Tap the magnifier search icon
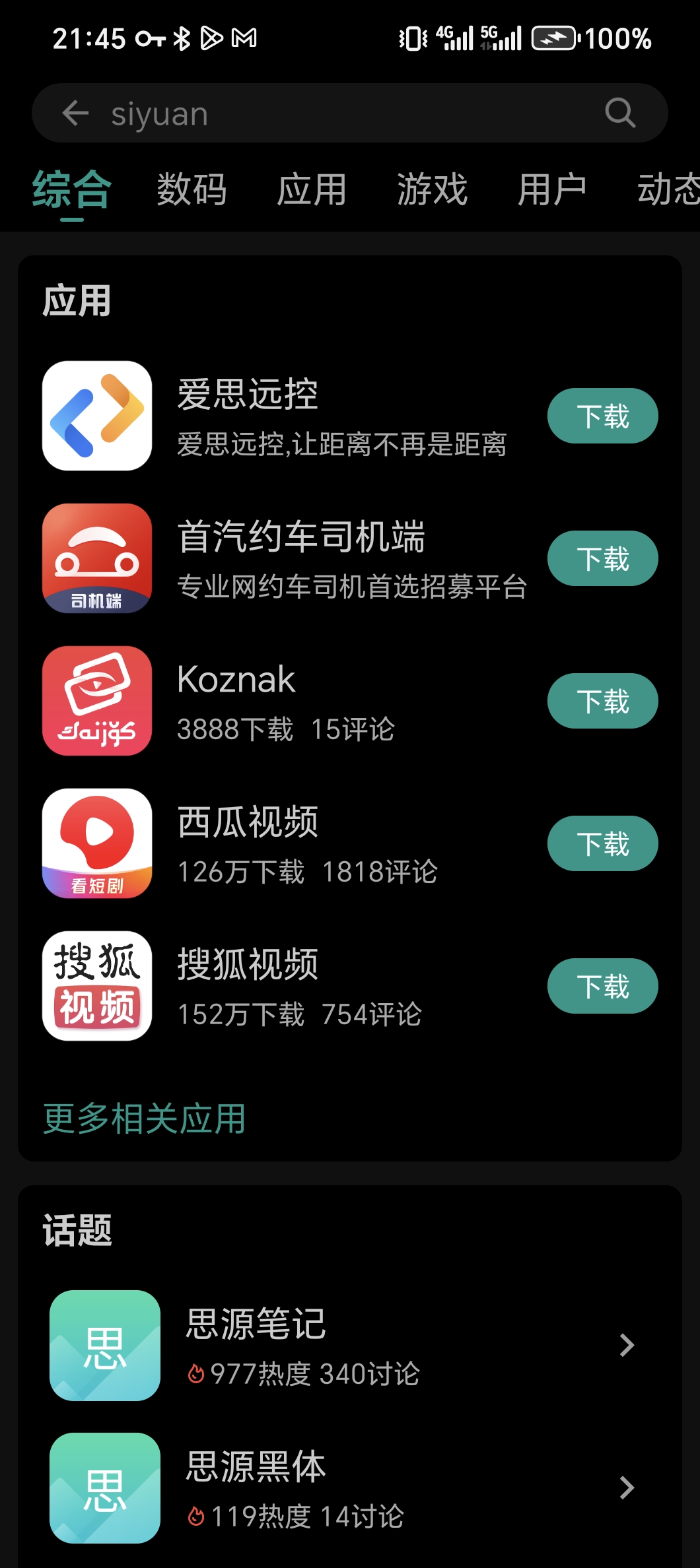This screenshot has height=1568, width=700. (x=619, y=112)
